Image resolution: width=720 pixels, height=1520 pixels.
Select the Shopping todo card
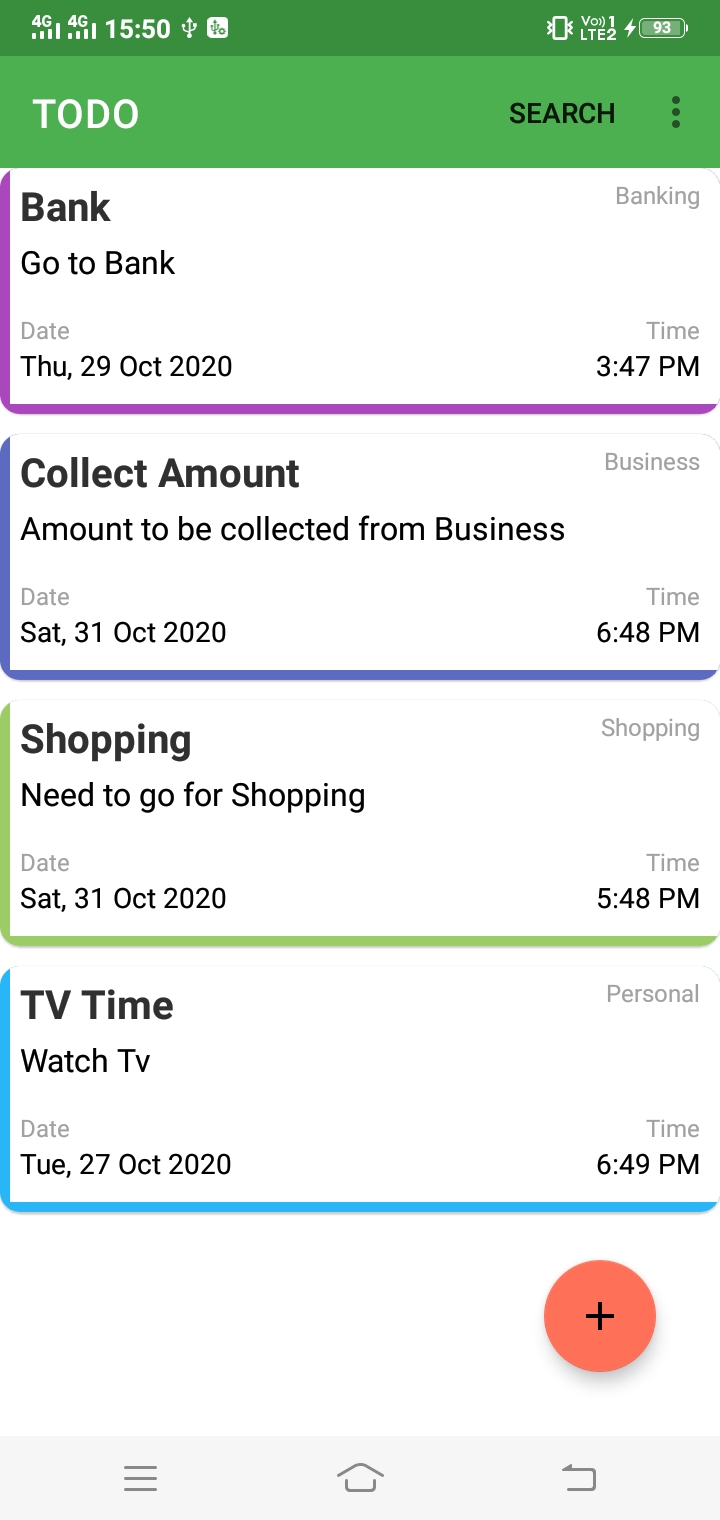[360, 822]
